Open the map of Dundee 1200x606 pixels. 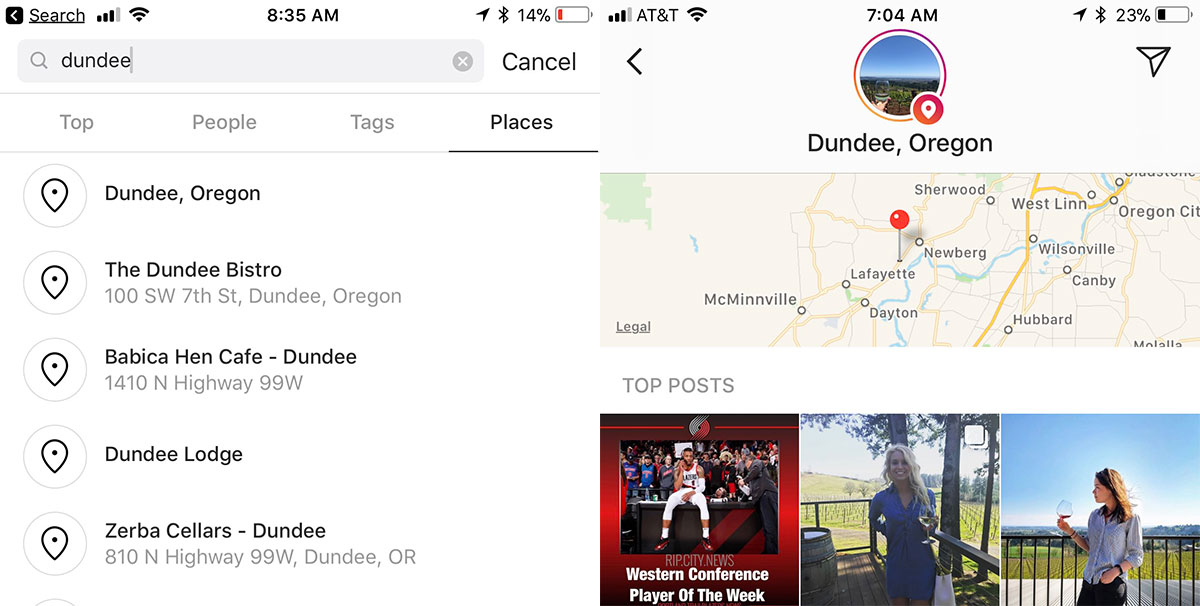[900, 260]
